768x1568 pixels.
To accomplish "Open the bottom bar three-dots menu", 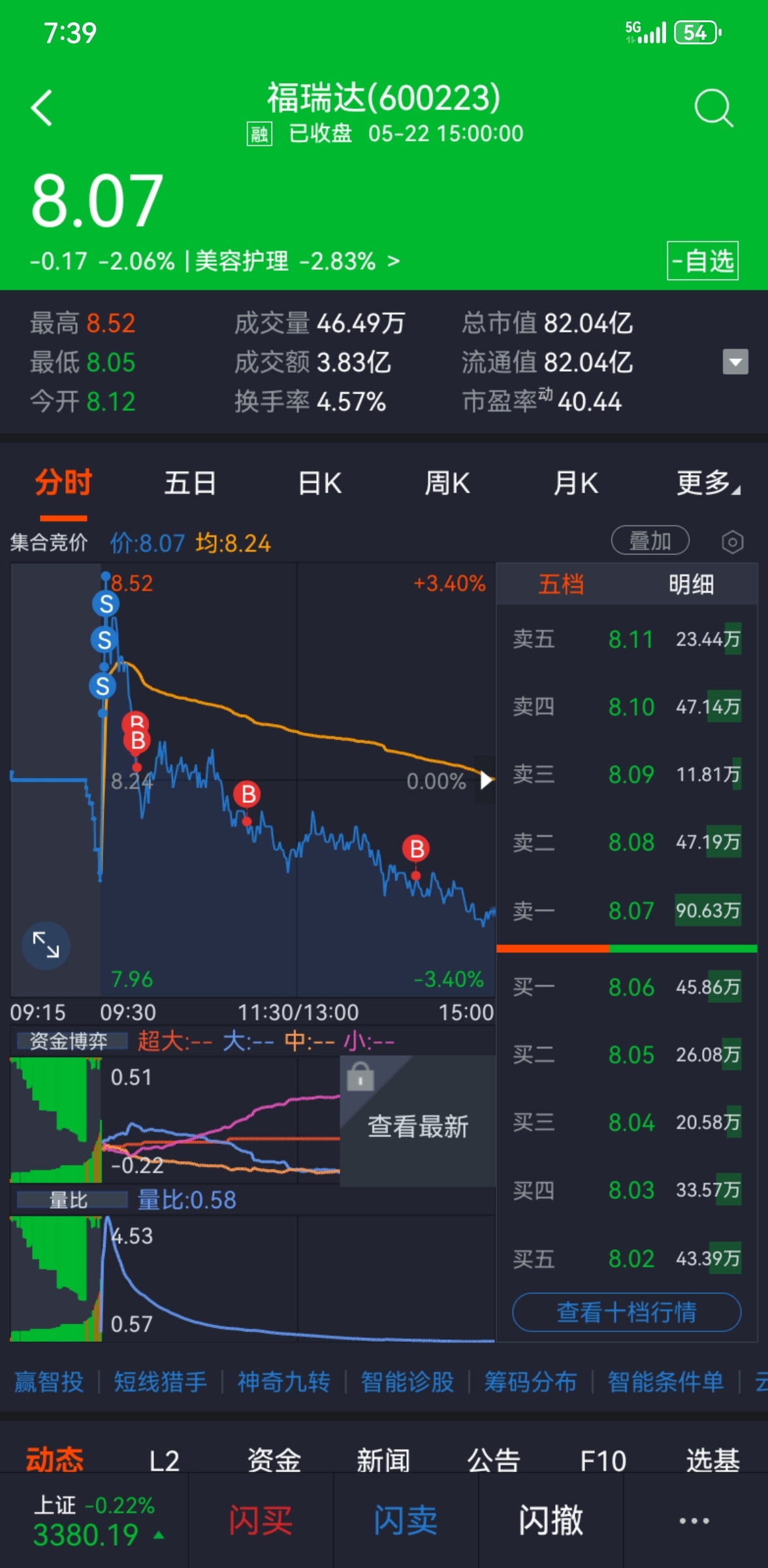I will (694, 1520).
